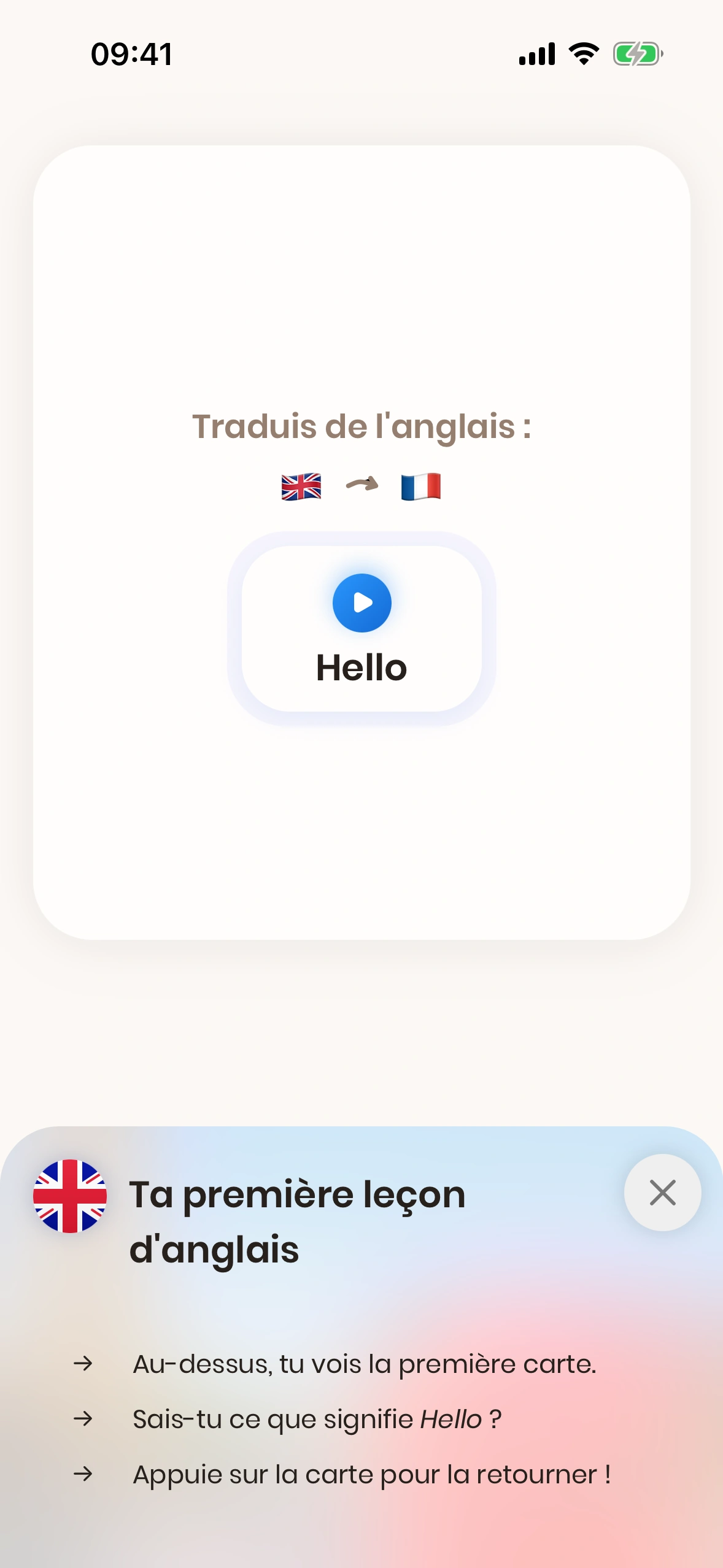
Task: Play the Hello audio pronunciation
Action: pyautogui.click(x=361, y=603)
